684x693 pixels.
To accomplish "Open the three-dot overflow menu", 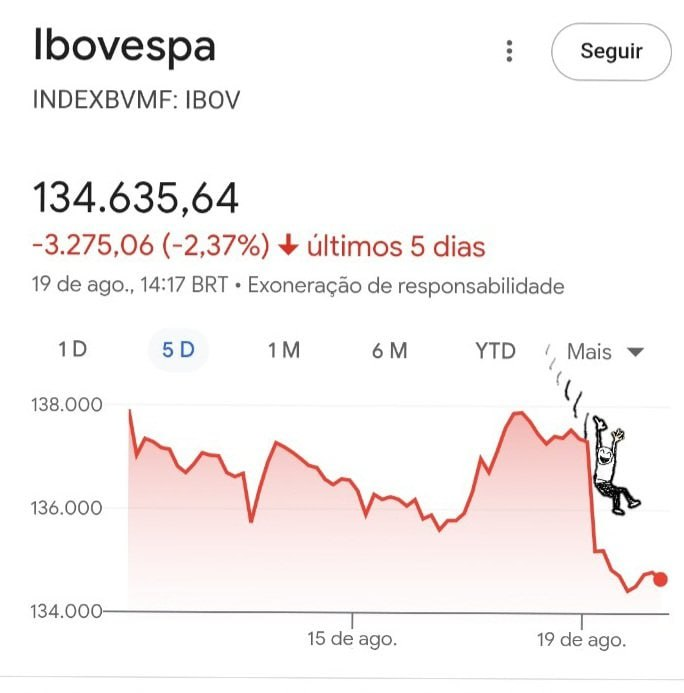I will [510, 51].
